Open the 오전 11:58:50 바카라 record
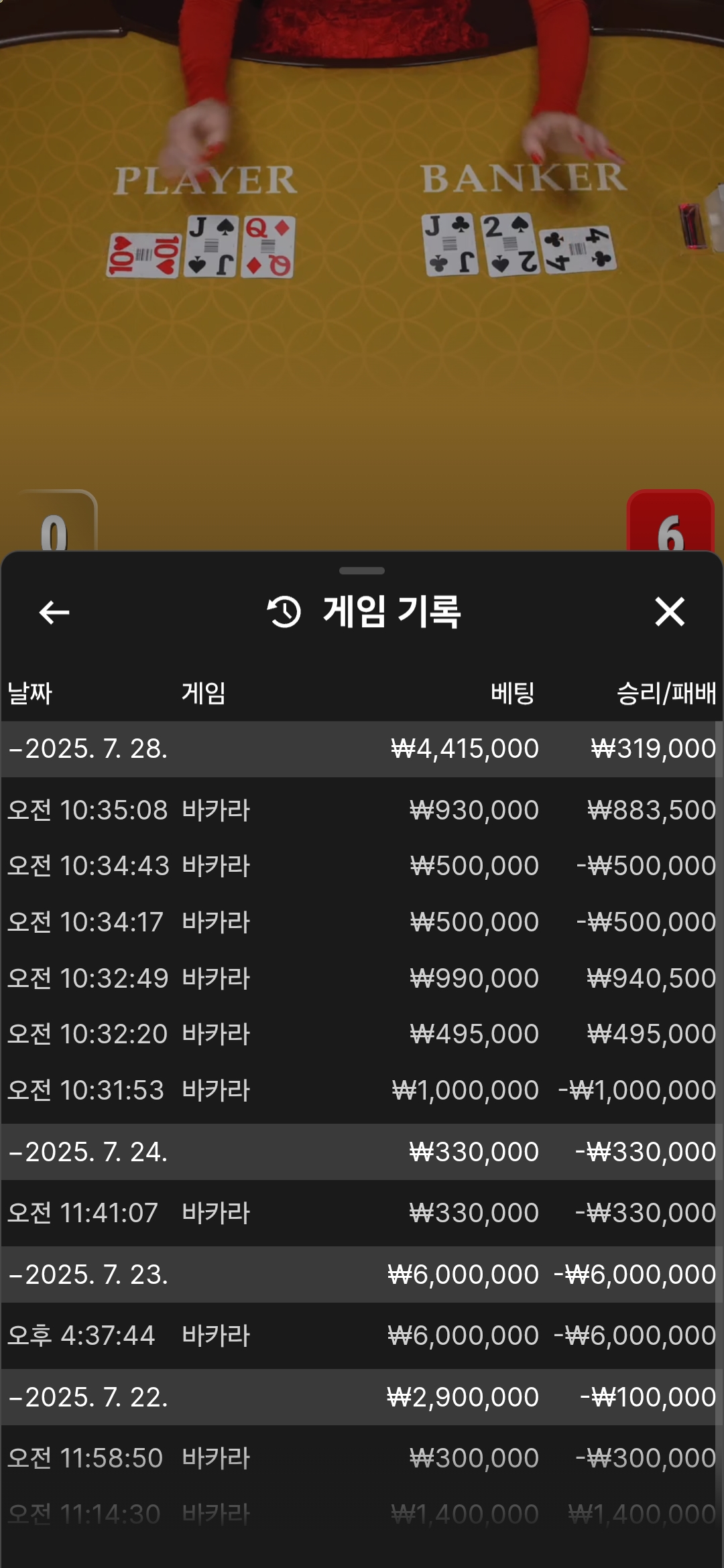Viewport: 724px width, 1568px height. (x=361, y=1458)
